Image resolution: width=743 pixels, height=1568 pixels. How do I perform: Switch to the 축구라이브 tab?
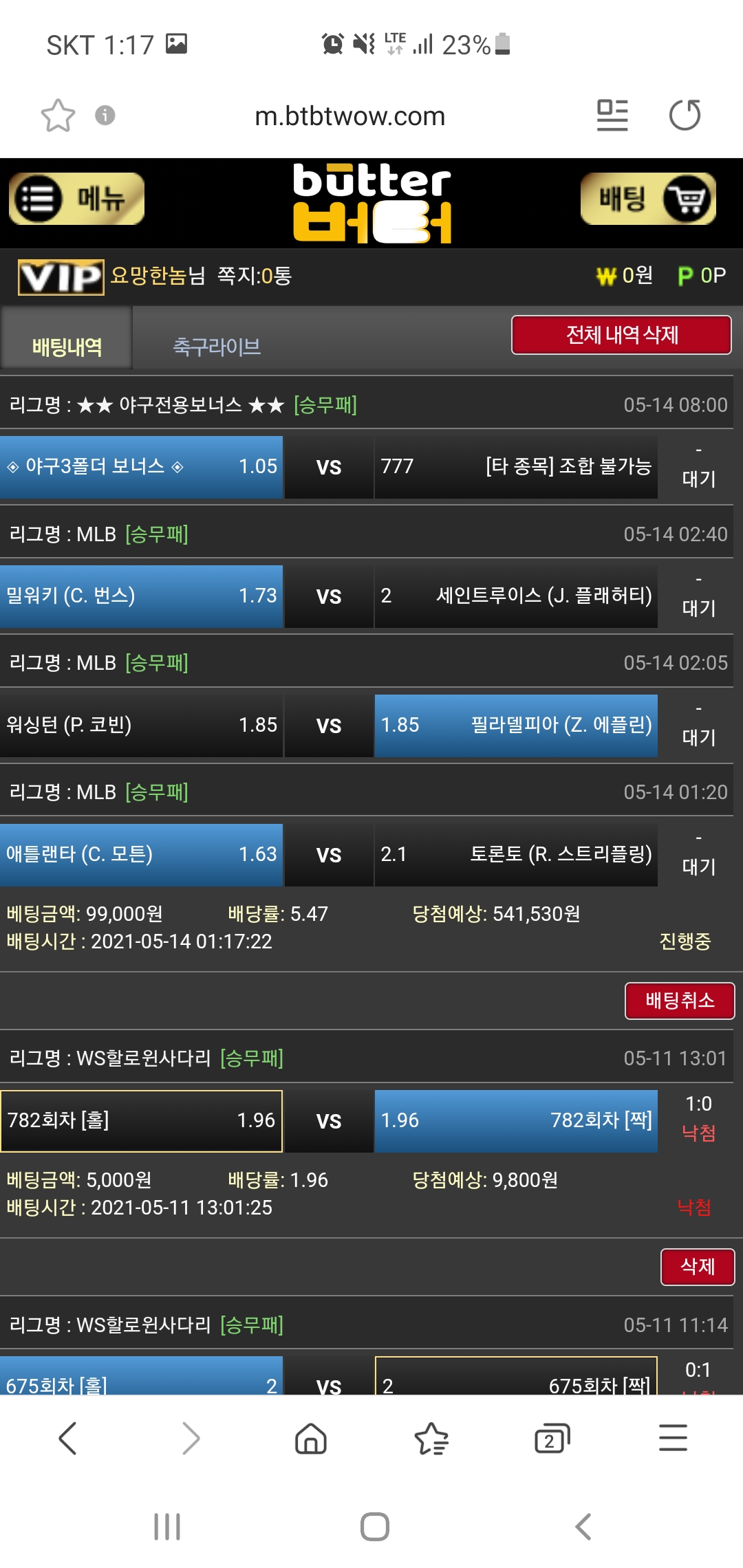tap(217, 346)
